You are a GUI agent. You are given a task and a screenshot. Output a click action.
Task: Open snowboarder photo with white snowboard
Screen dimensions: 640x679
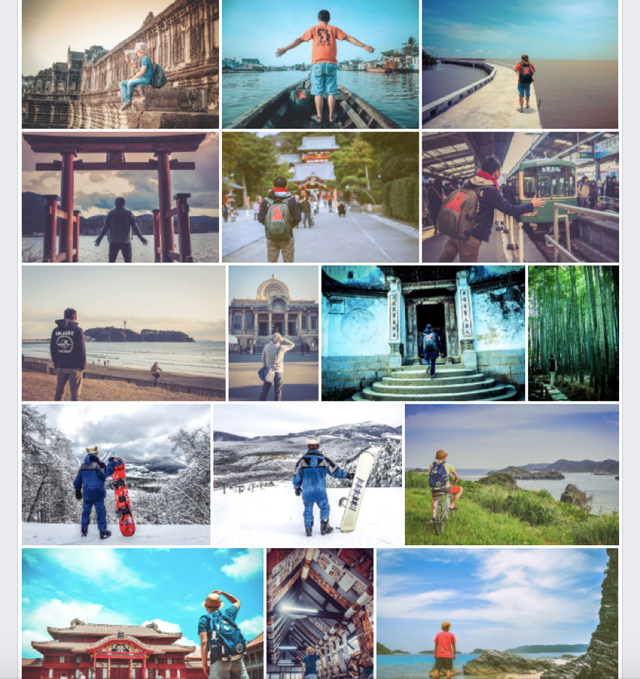coord(308,474)
